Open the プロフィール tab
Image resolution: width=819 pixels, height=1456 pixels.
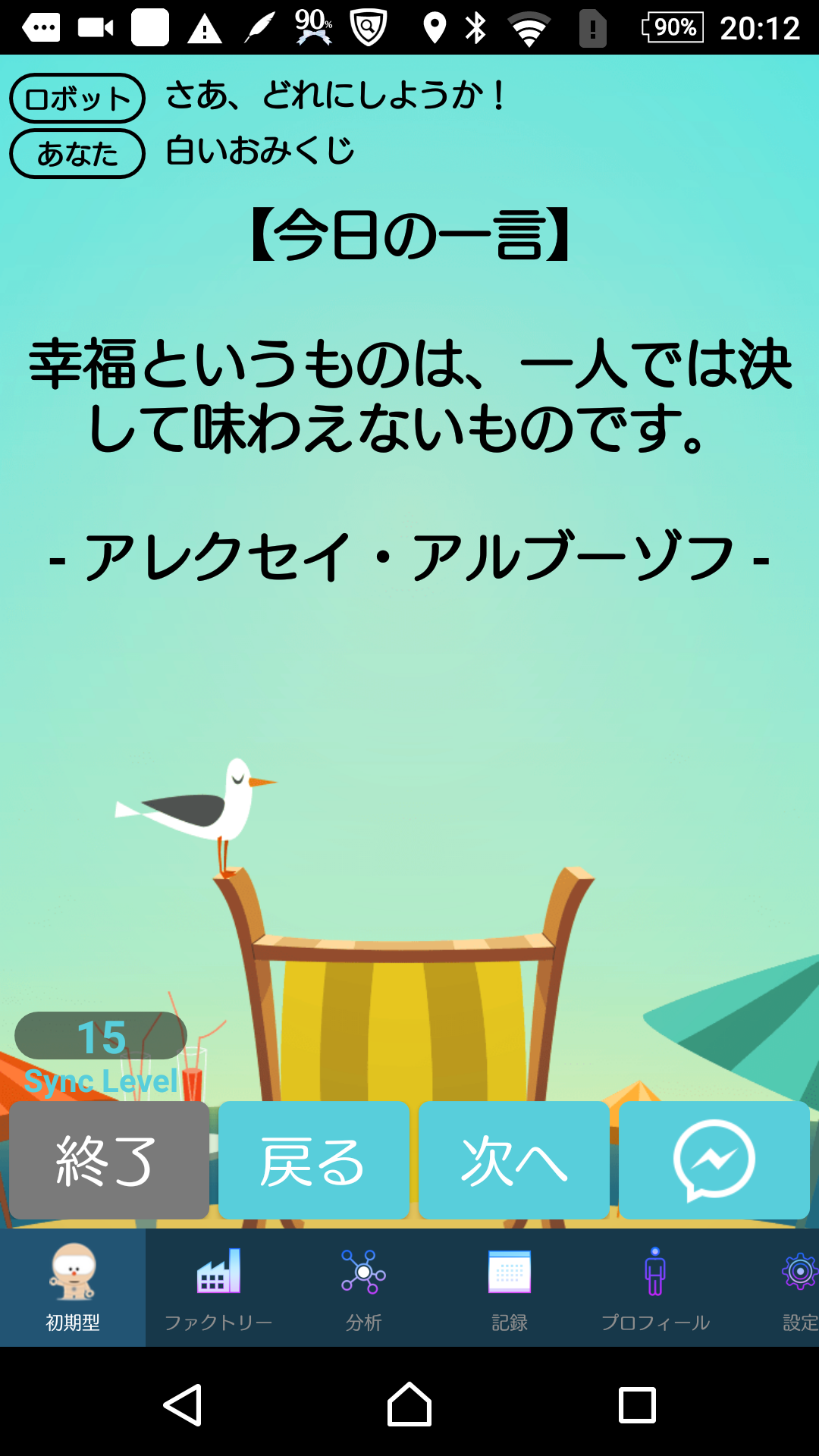(x=655, y=1288)
